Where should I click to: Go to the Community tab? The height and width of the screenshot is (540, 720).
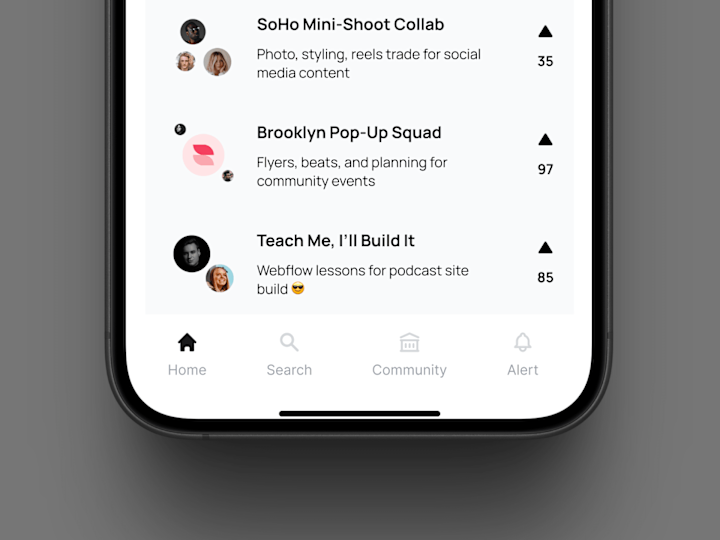coord(409,354)
